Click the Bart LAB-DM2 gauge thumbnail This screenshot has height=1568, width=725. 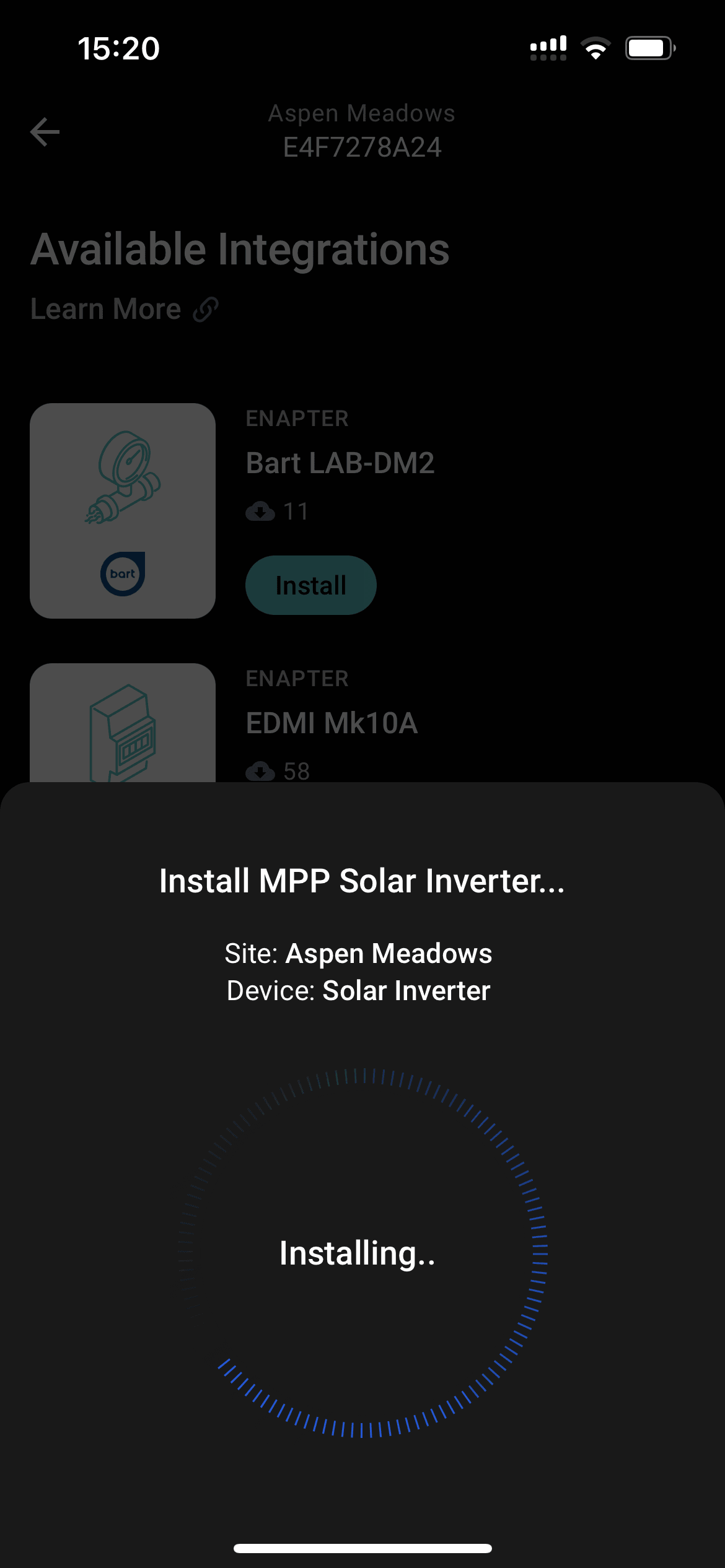point(123,511)
